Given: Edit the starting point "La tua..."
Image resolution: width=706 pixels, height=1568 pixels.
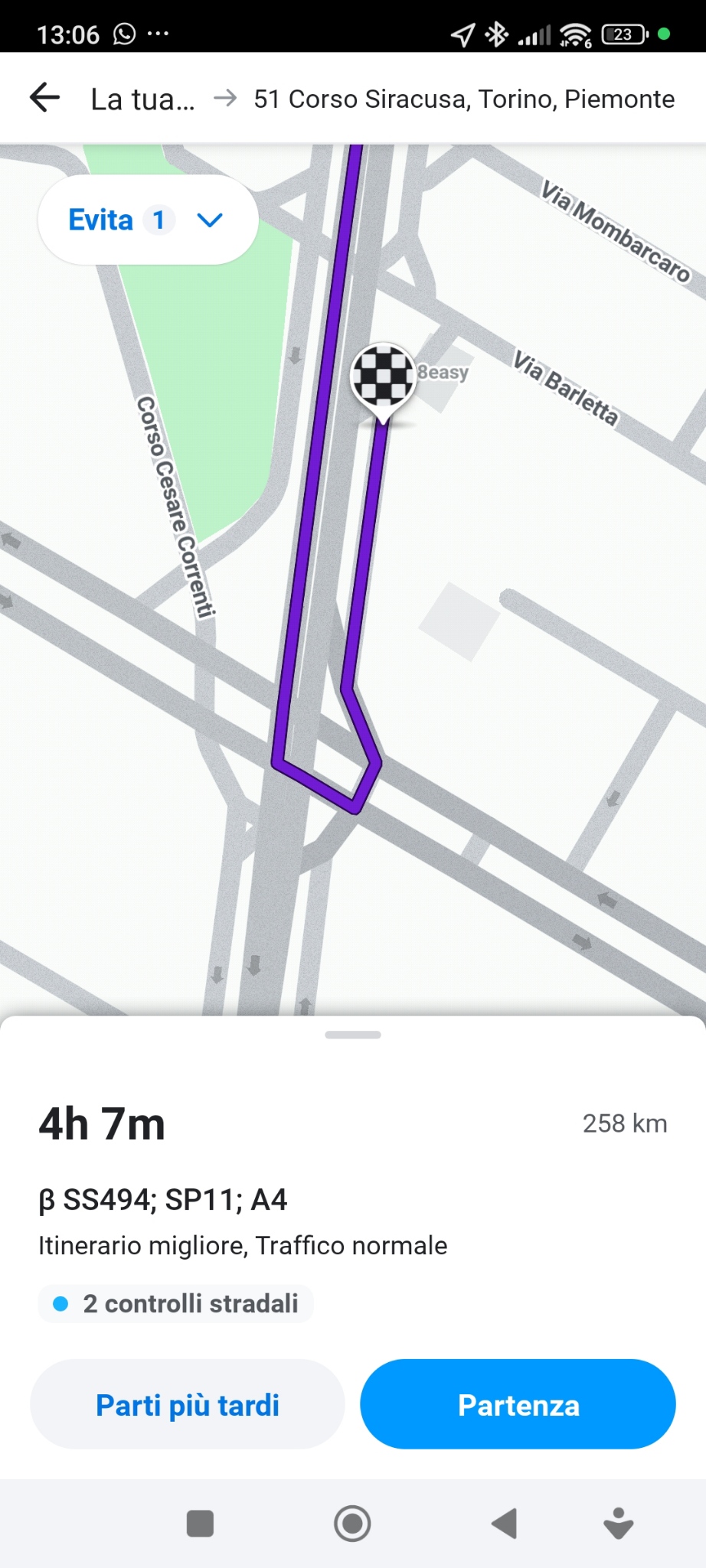Looking at the screenshot, I should (x=142, y=99).
